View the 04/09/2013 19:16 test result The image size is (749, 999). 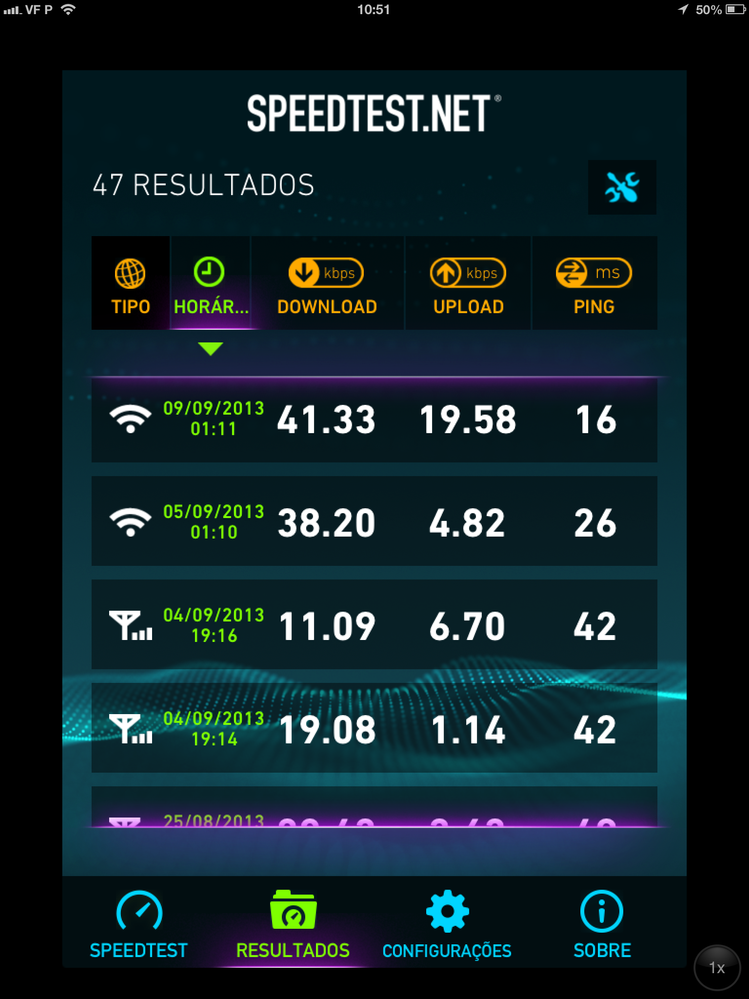point(374,626)
